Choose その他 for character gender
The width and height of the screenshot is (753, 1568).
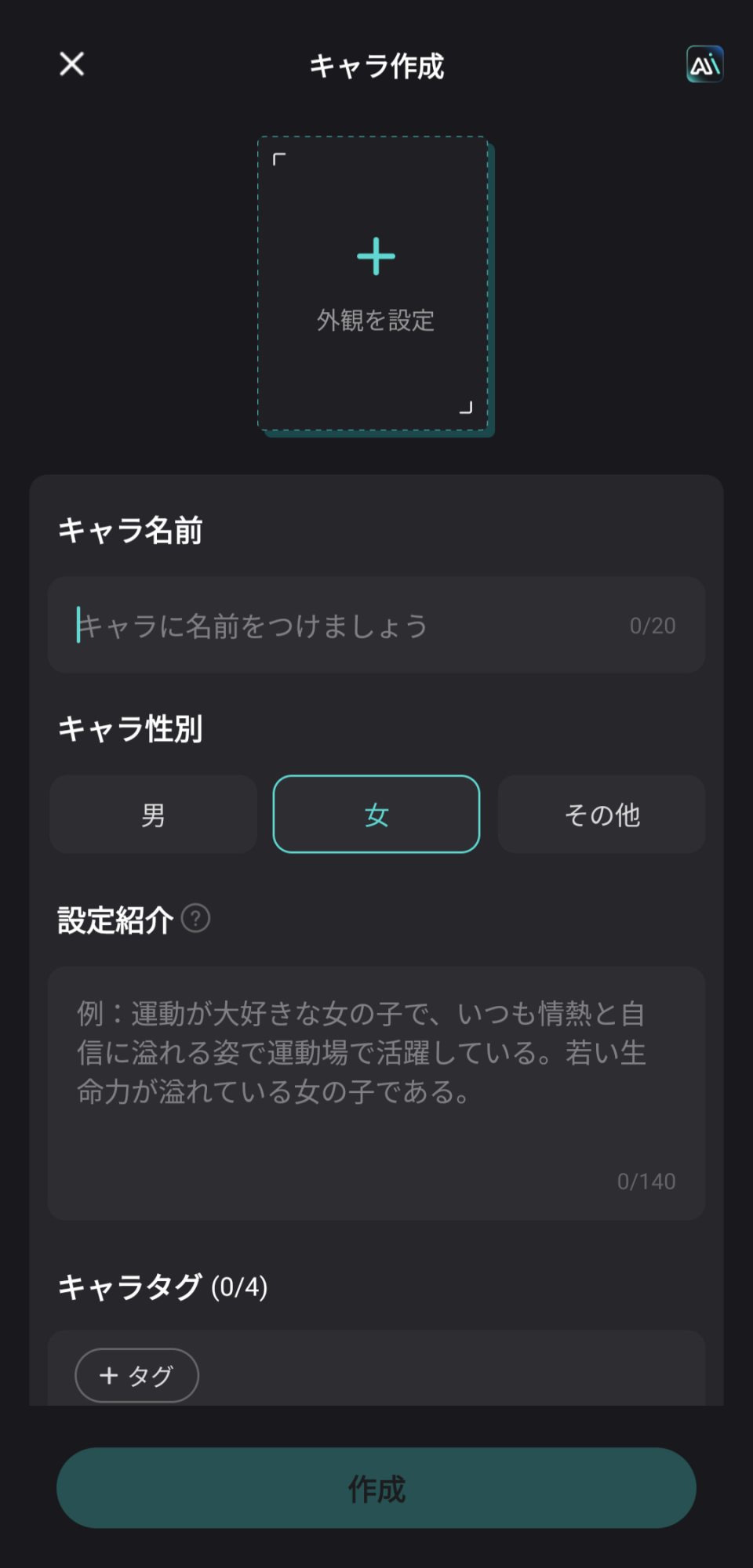pyautogui.click(x=602, y=815)
